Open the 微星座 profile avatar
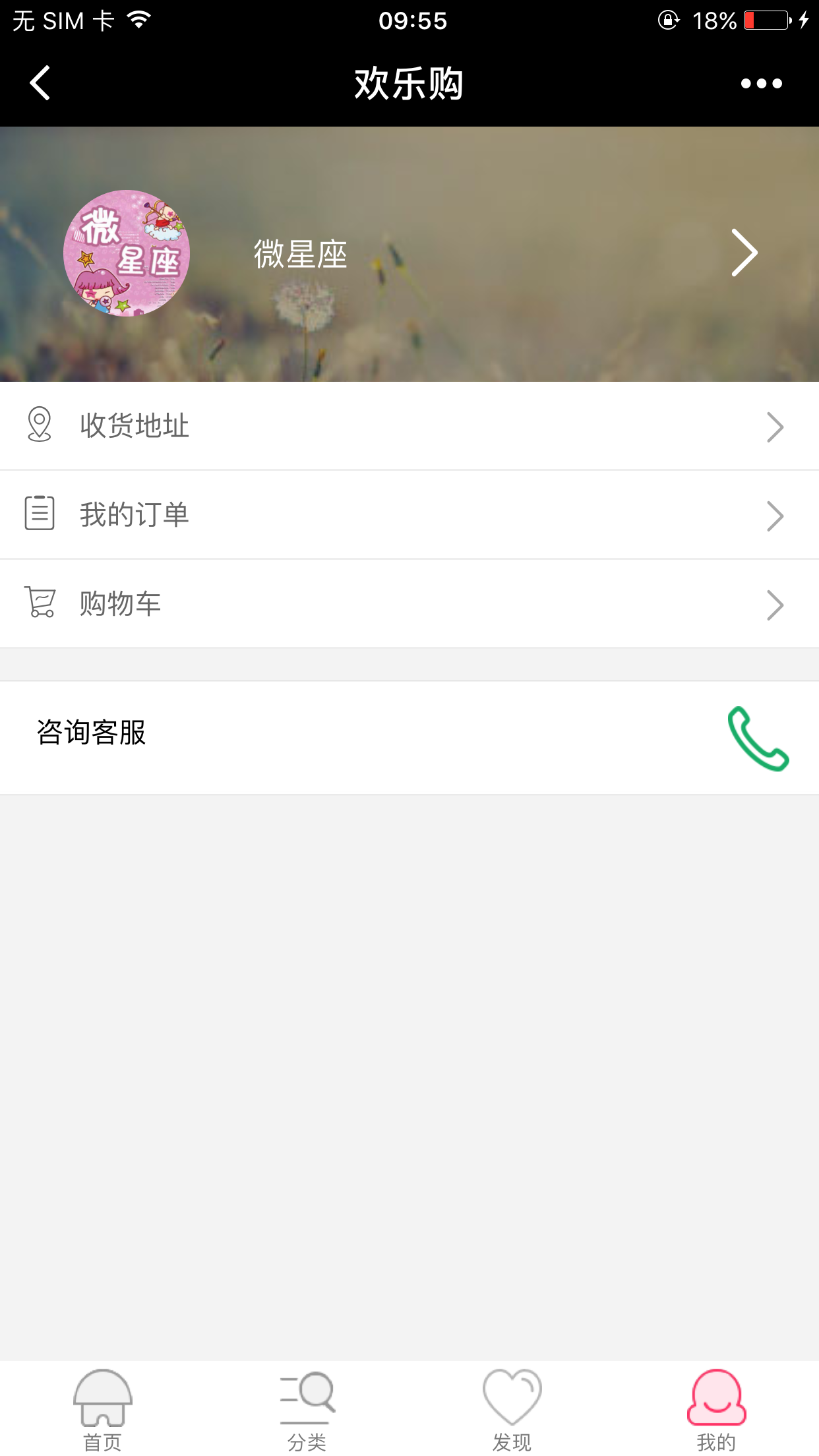 127,253
